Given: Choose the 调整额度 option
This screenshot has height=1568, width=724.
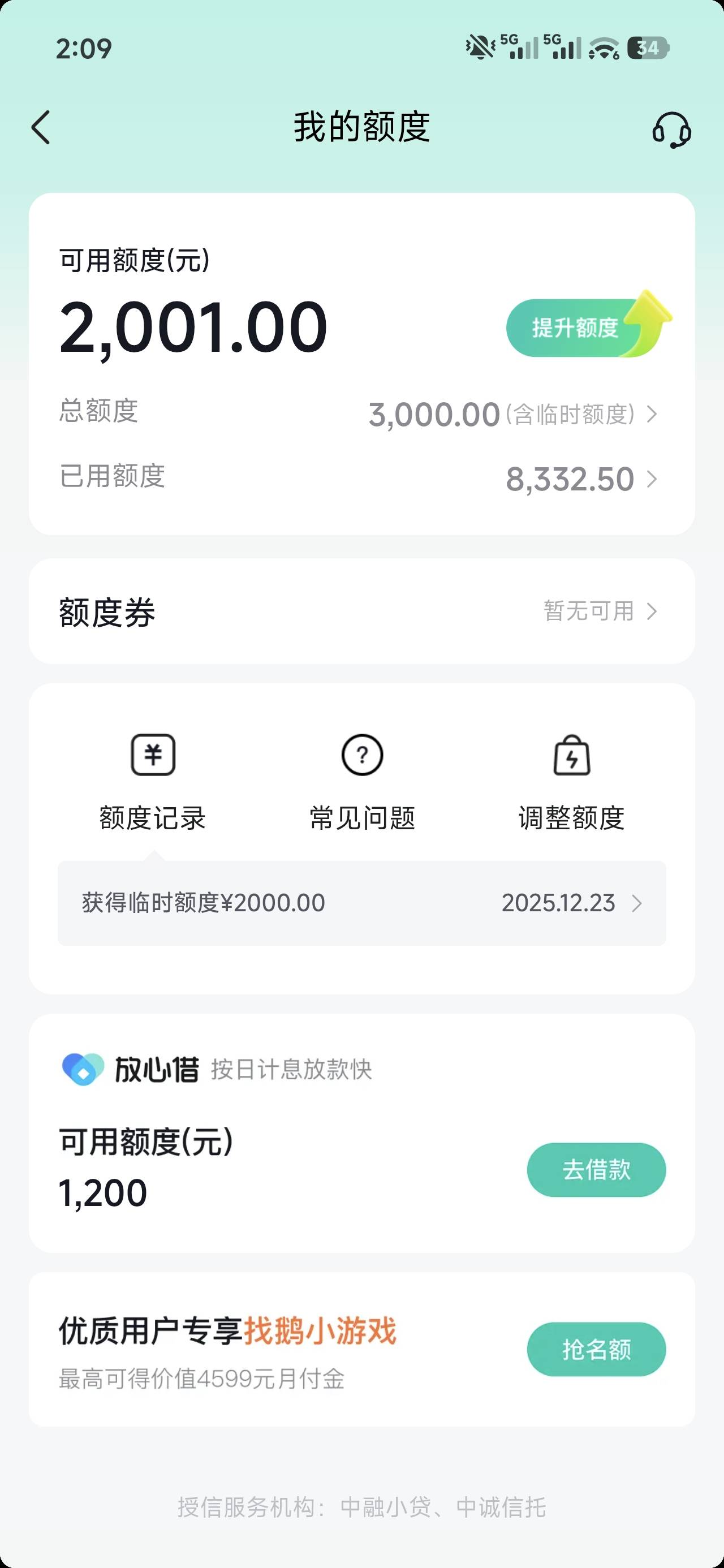Looking at the screenshot, I should point(571,781).
